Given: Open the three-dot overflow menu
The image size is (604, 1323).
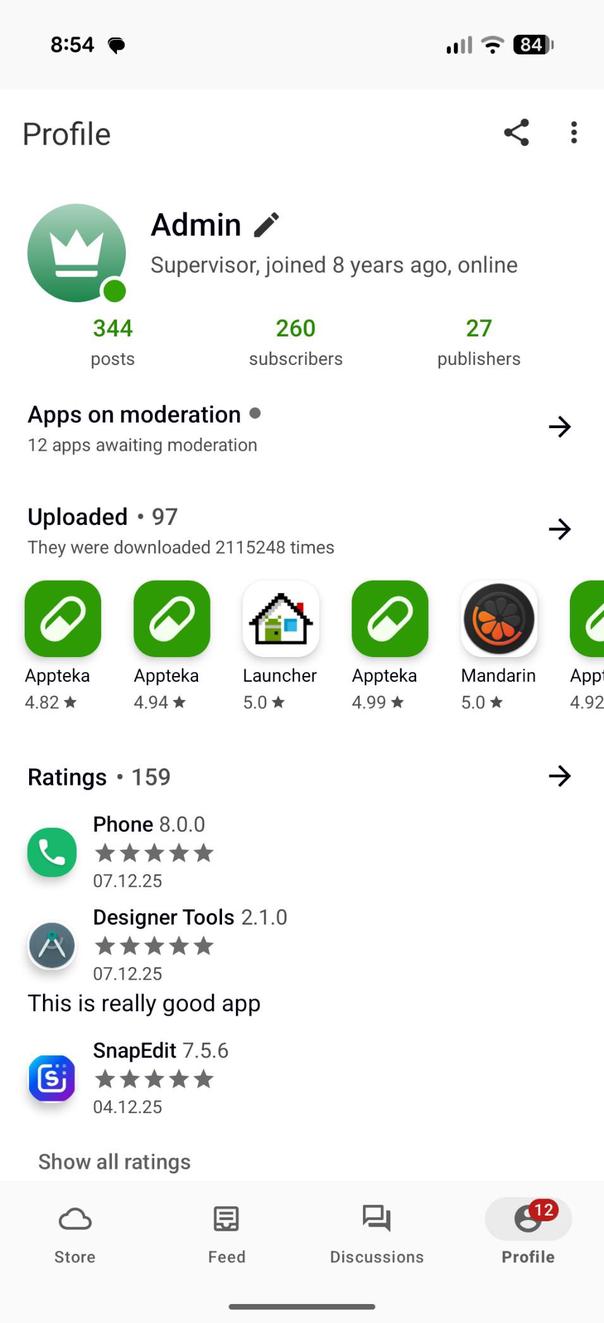Looking at the screenshot, I should [573, 133].
